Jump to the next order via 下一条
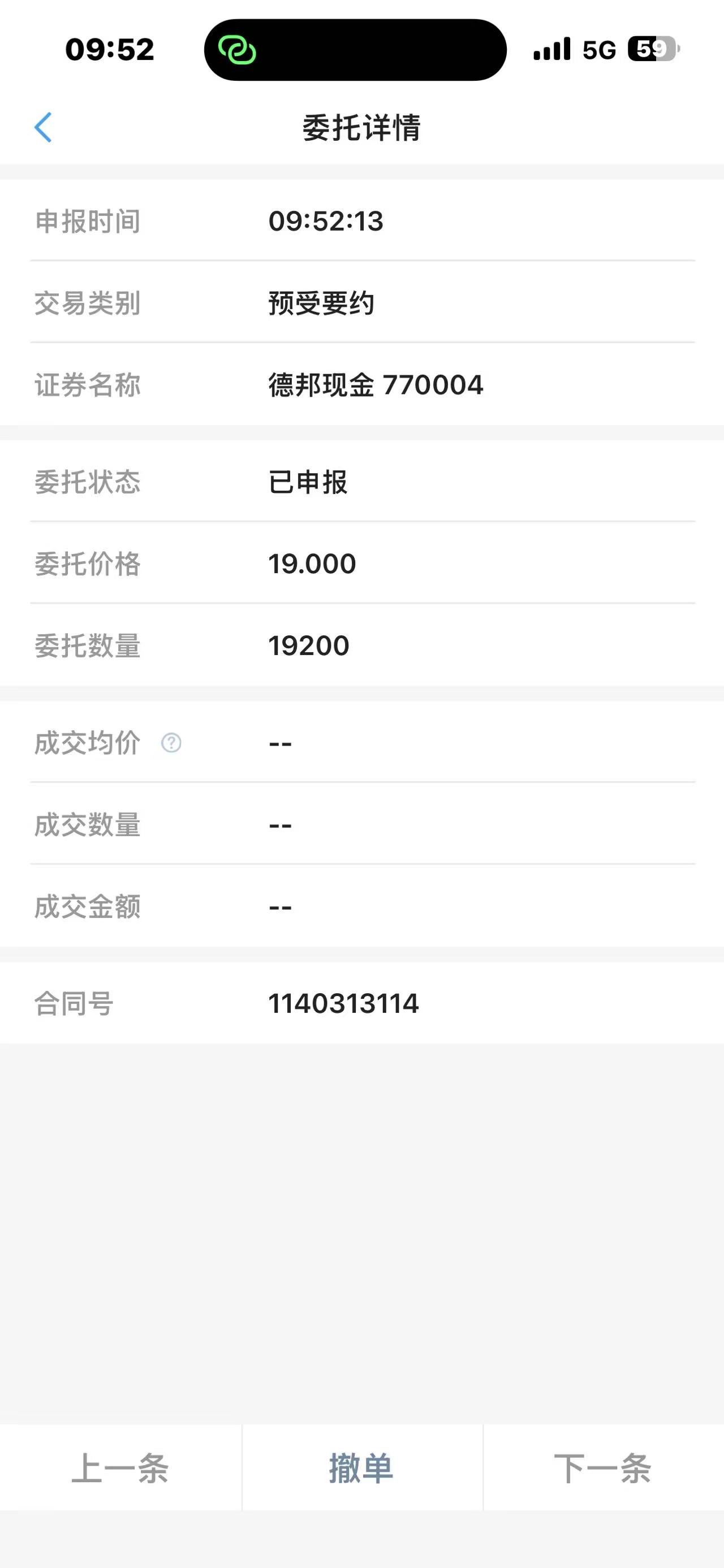 (603, 1467)
